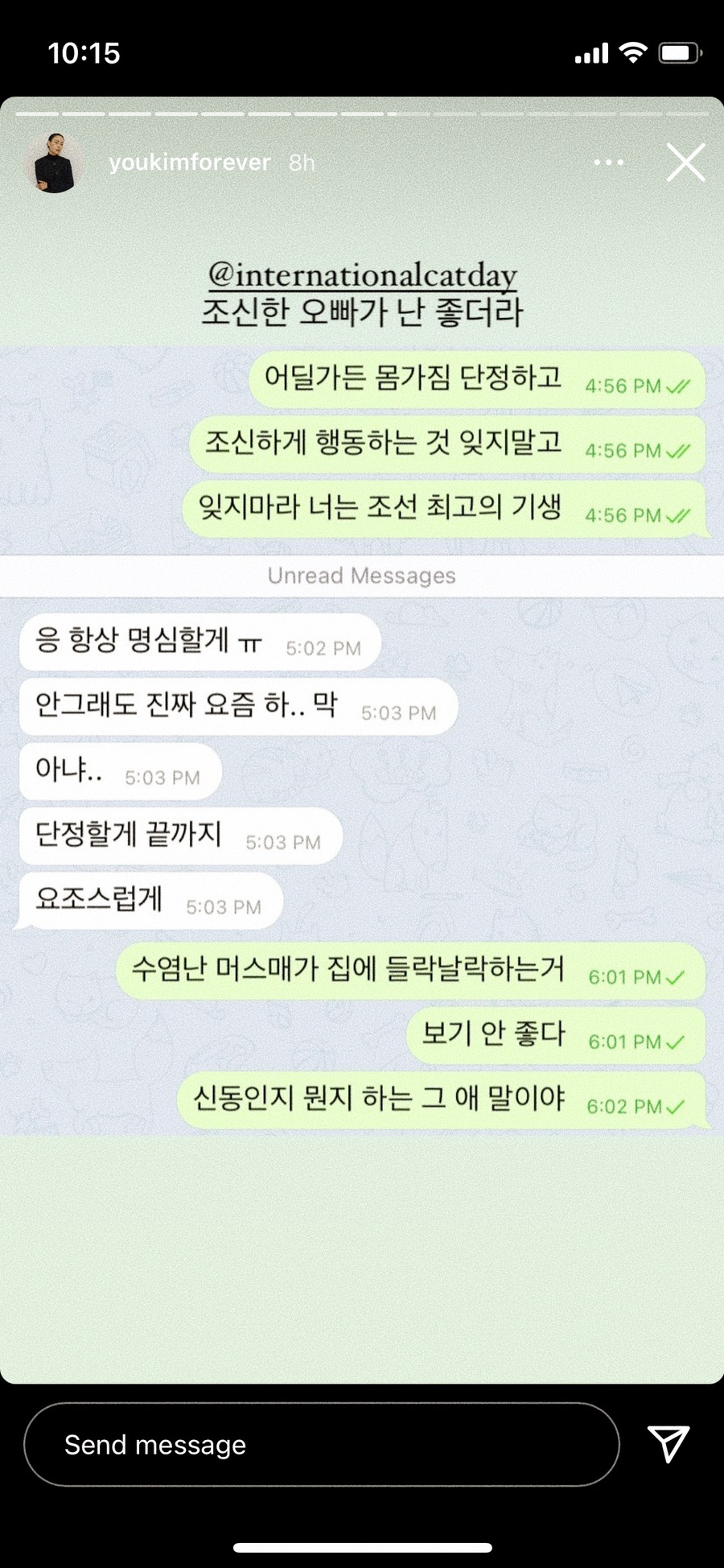724x1568 pixels.
Task: Open the story options menu
Action: tap(608, 162)
